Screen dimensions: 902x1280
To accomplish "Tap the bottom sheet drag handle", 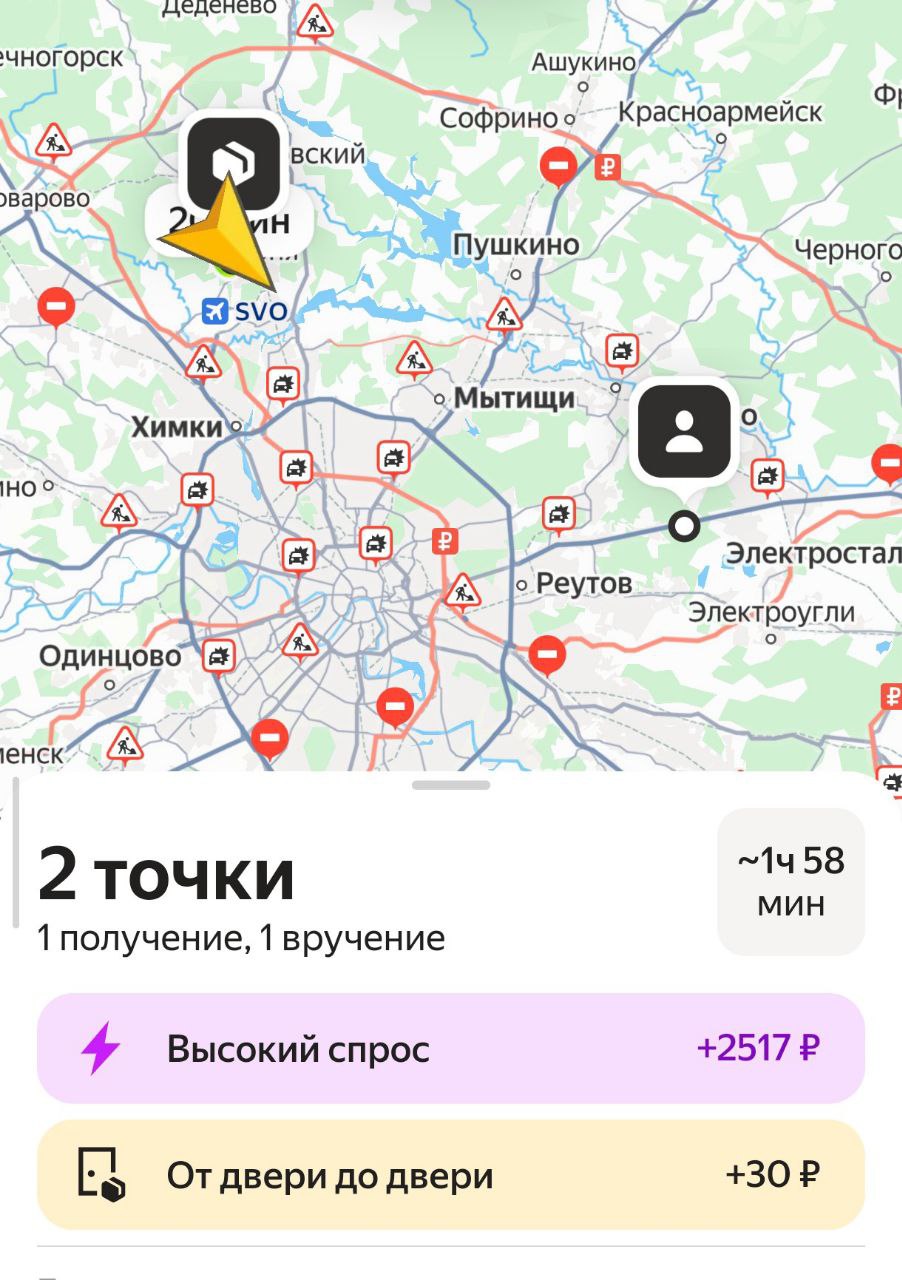I will [x=451, y=785].
